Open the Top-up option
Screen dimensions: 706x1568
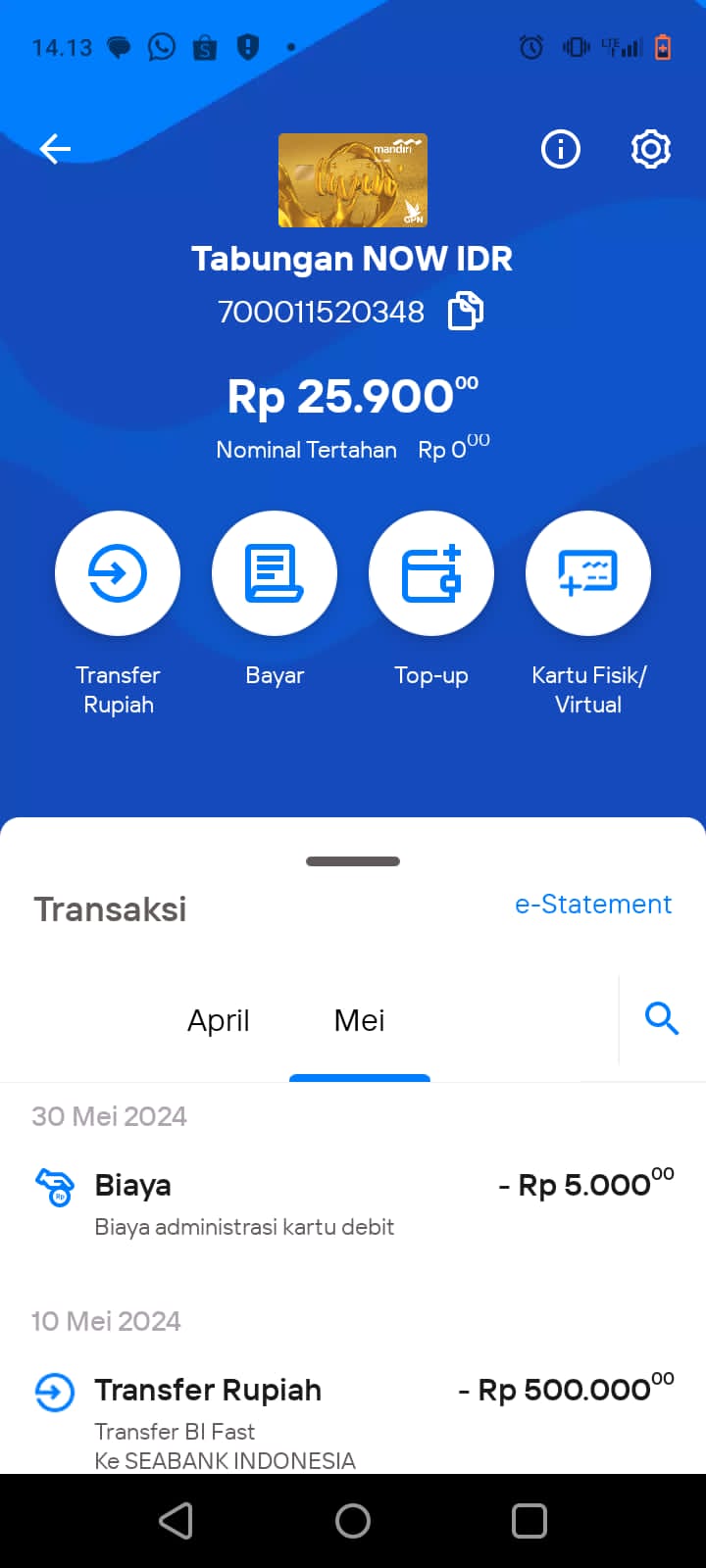[x=431, y=573]
